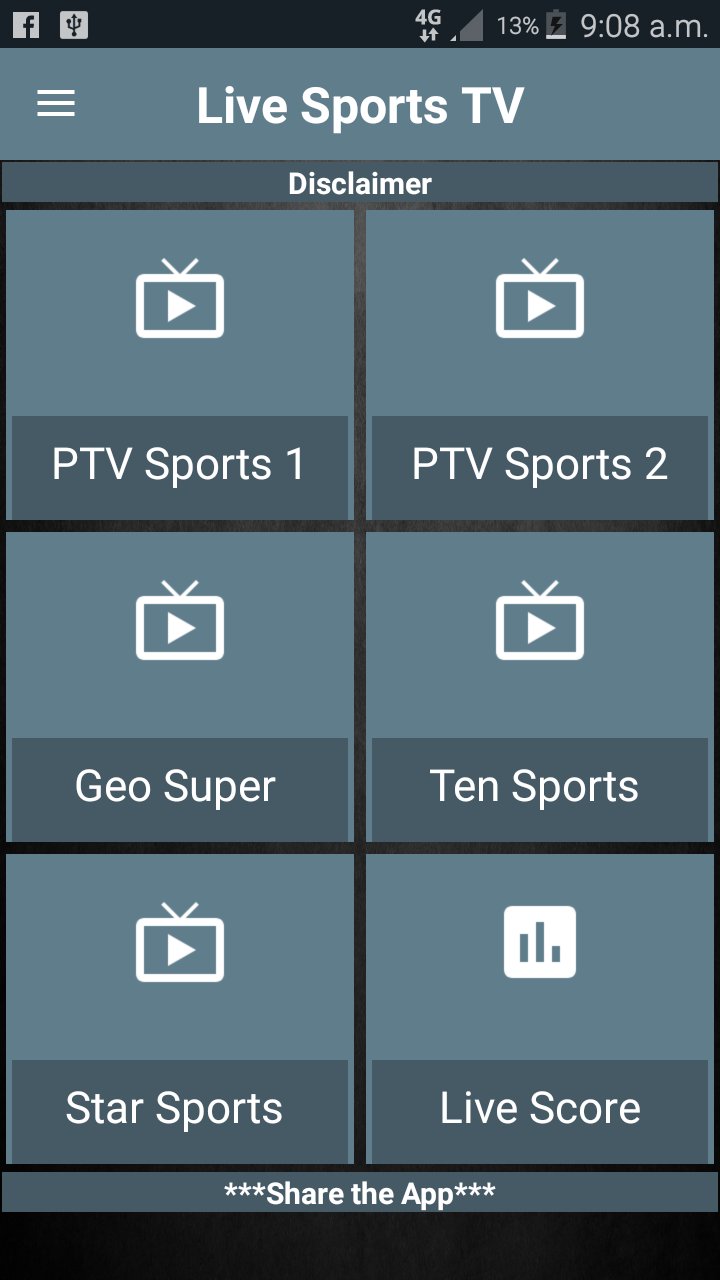Select the Geo Super TV icon
The height and width of the screenshot is (1280, 720).
click(x=179, y=622)
